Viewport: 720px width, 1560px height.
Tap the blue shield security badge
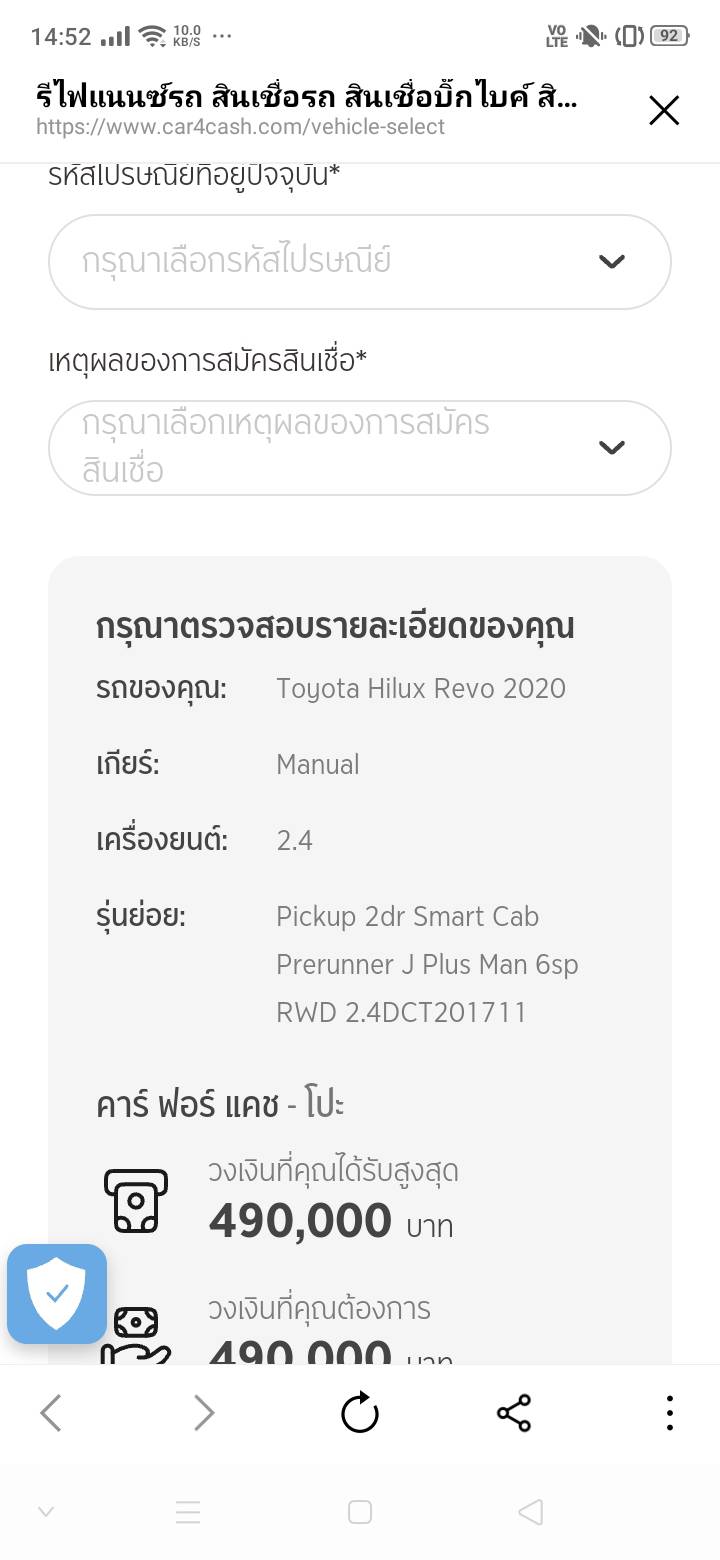57,1293
